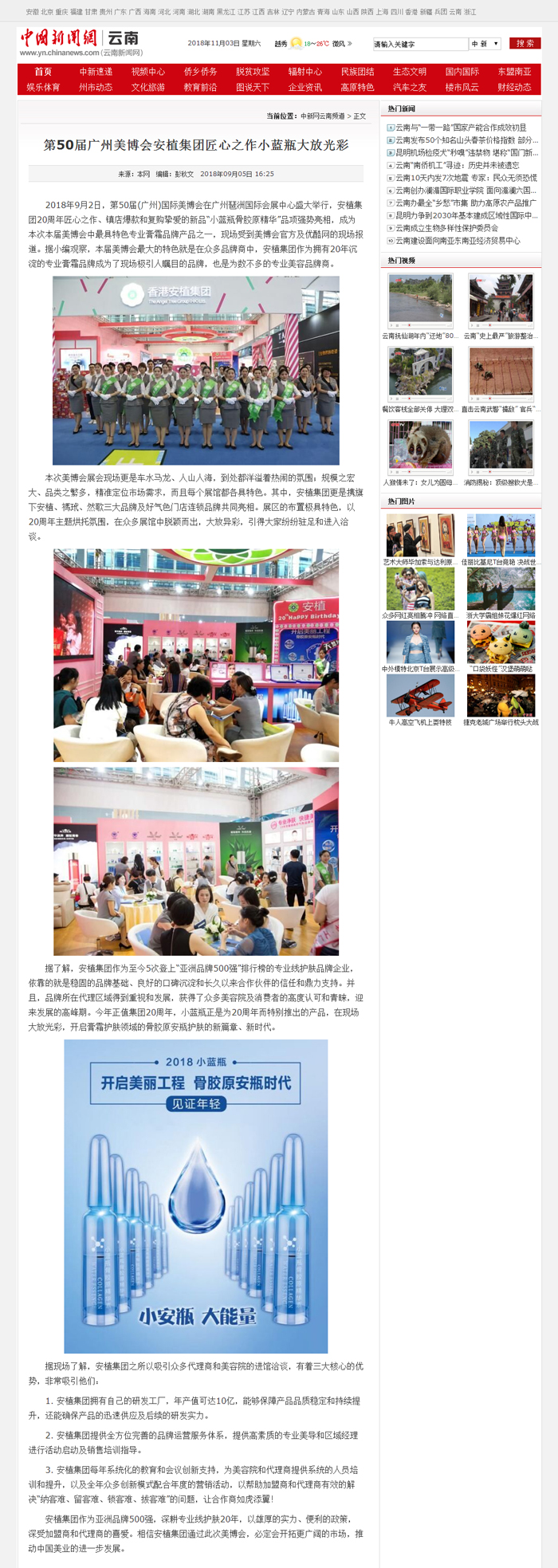558x1568 pixels.
Task: Open the 艺术大师毕加索与达利原 photo gallery
Action: tap(420, 535)
